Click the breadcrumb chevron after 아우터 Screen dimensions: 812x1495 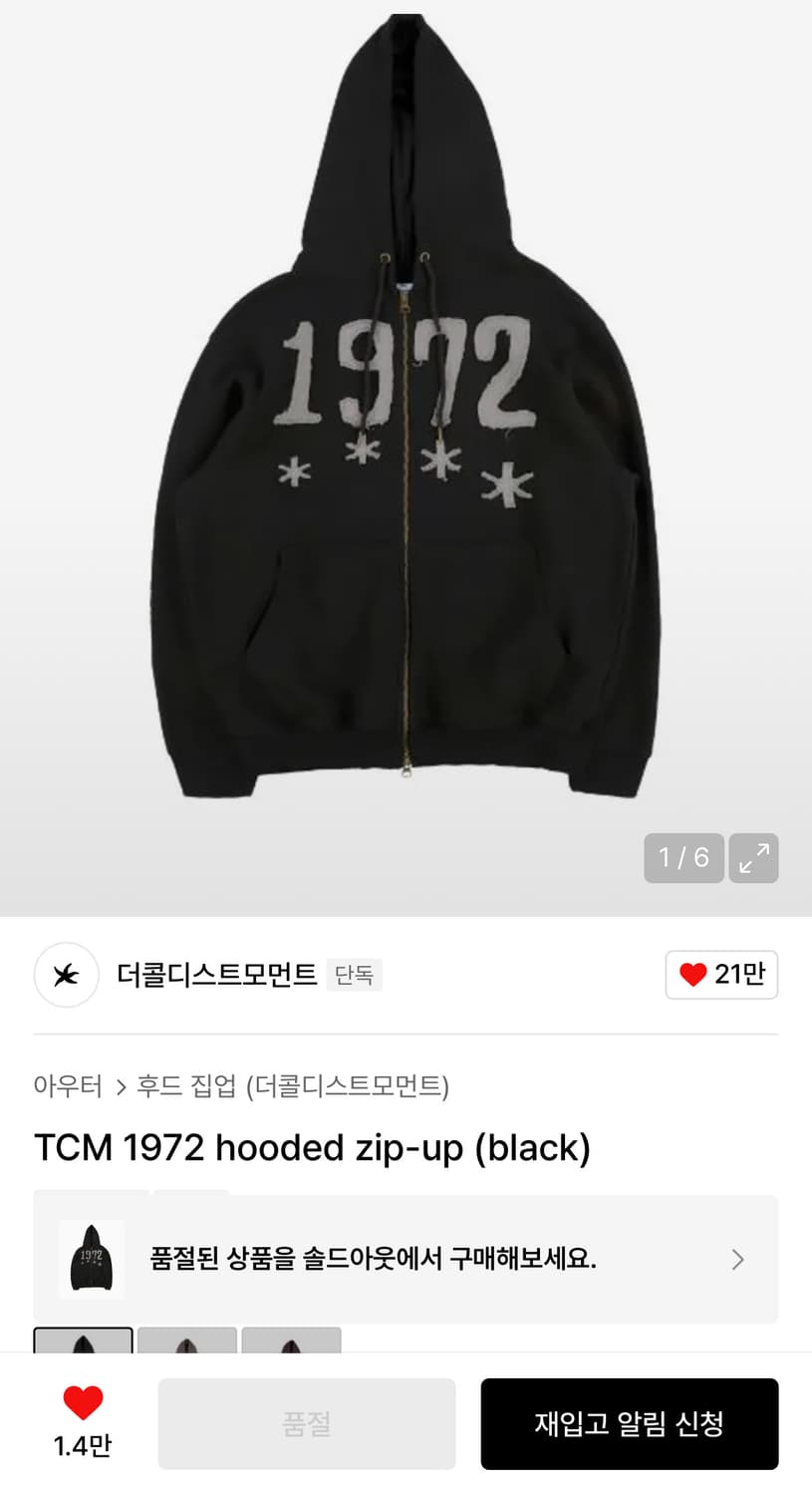point(119,1088)
